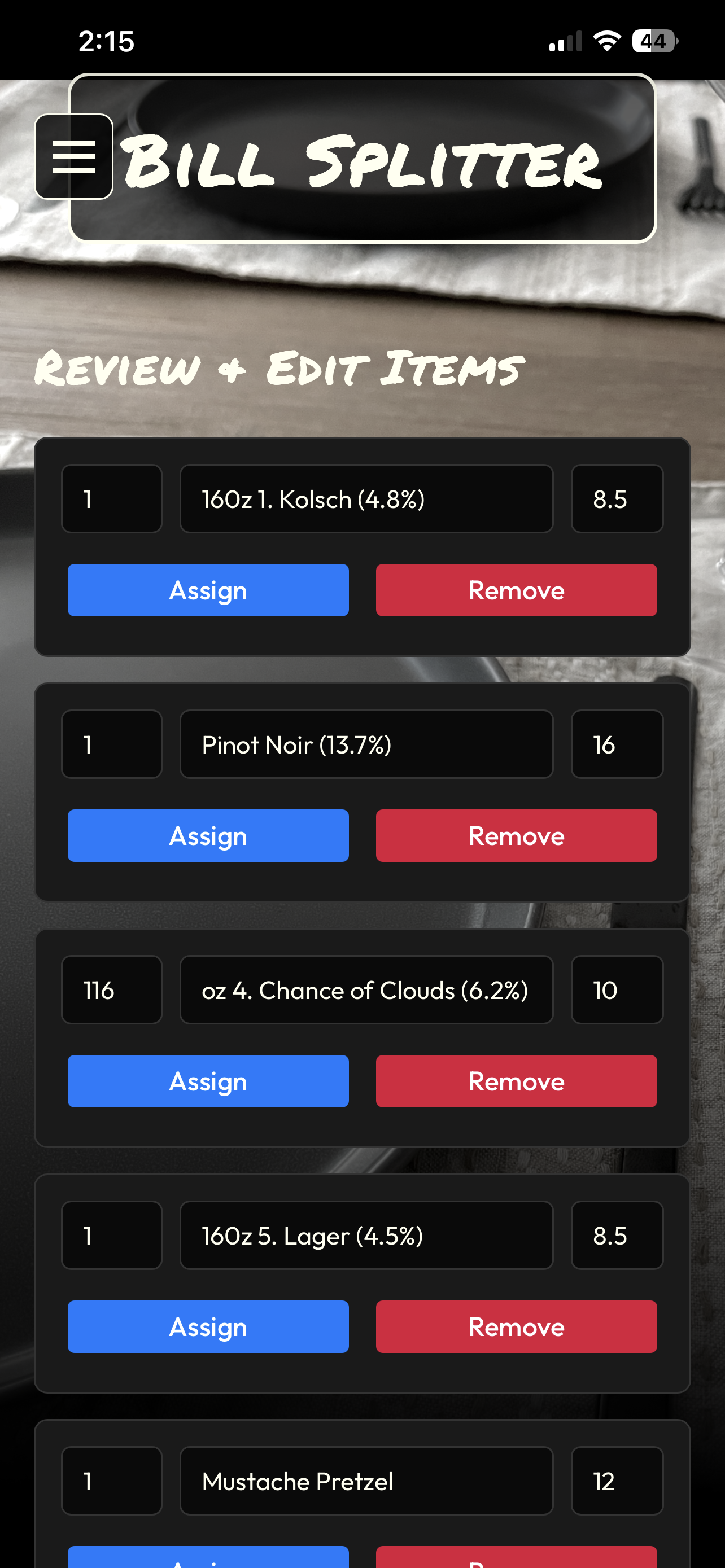Edit the Kolsch price field

[x=617, y=499]
